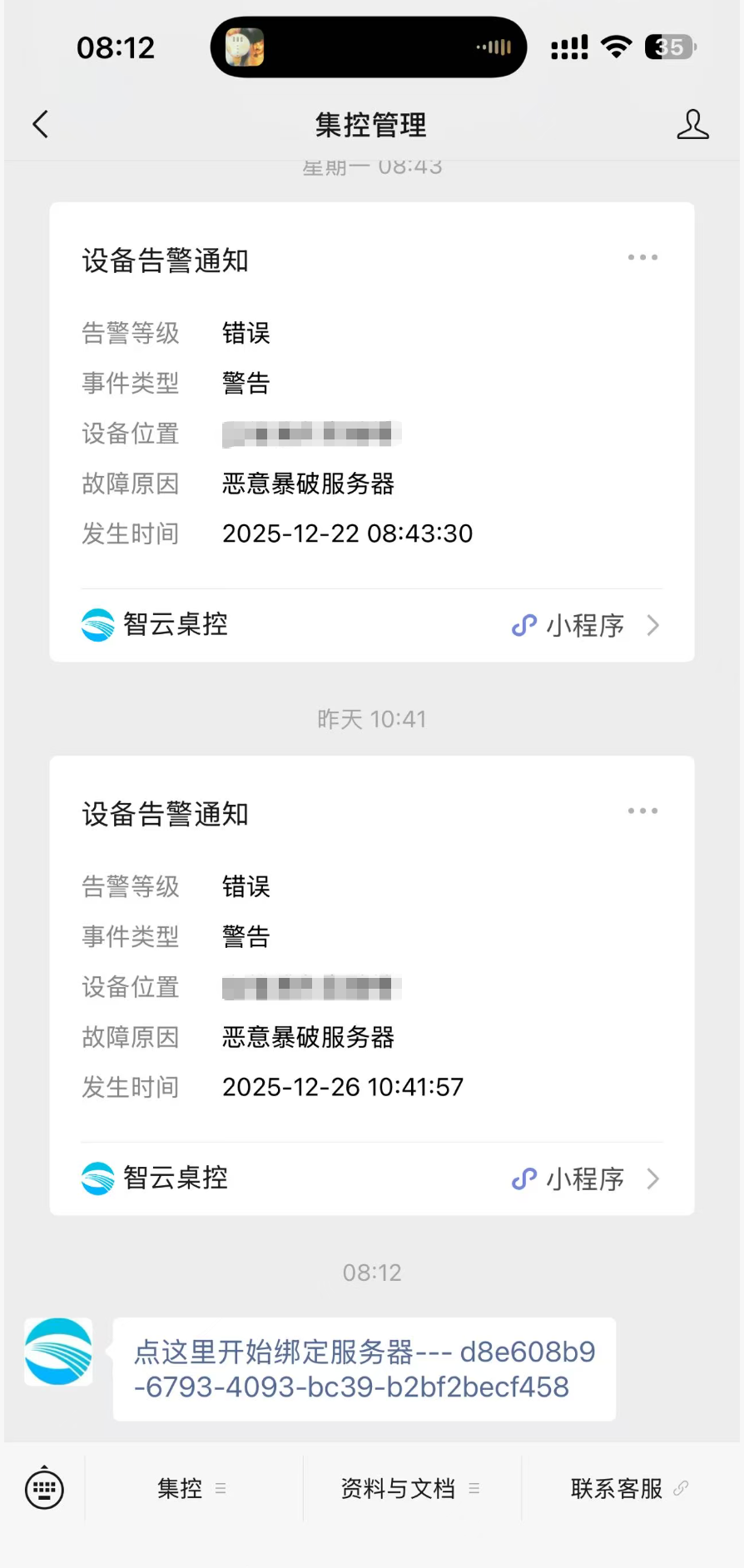Expand the 资料与文档 menu
Screen dimensions: 744x1568
410,1488
